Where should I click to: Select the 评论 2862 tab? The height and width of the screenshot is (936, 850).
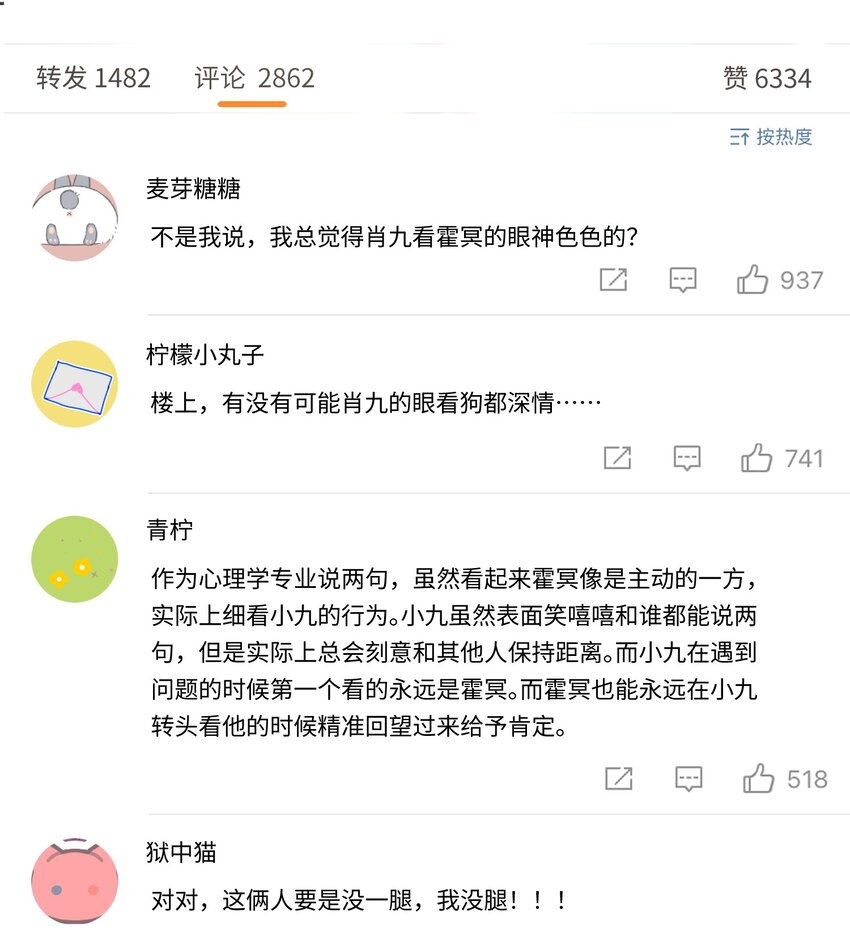[254, 78]
